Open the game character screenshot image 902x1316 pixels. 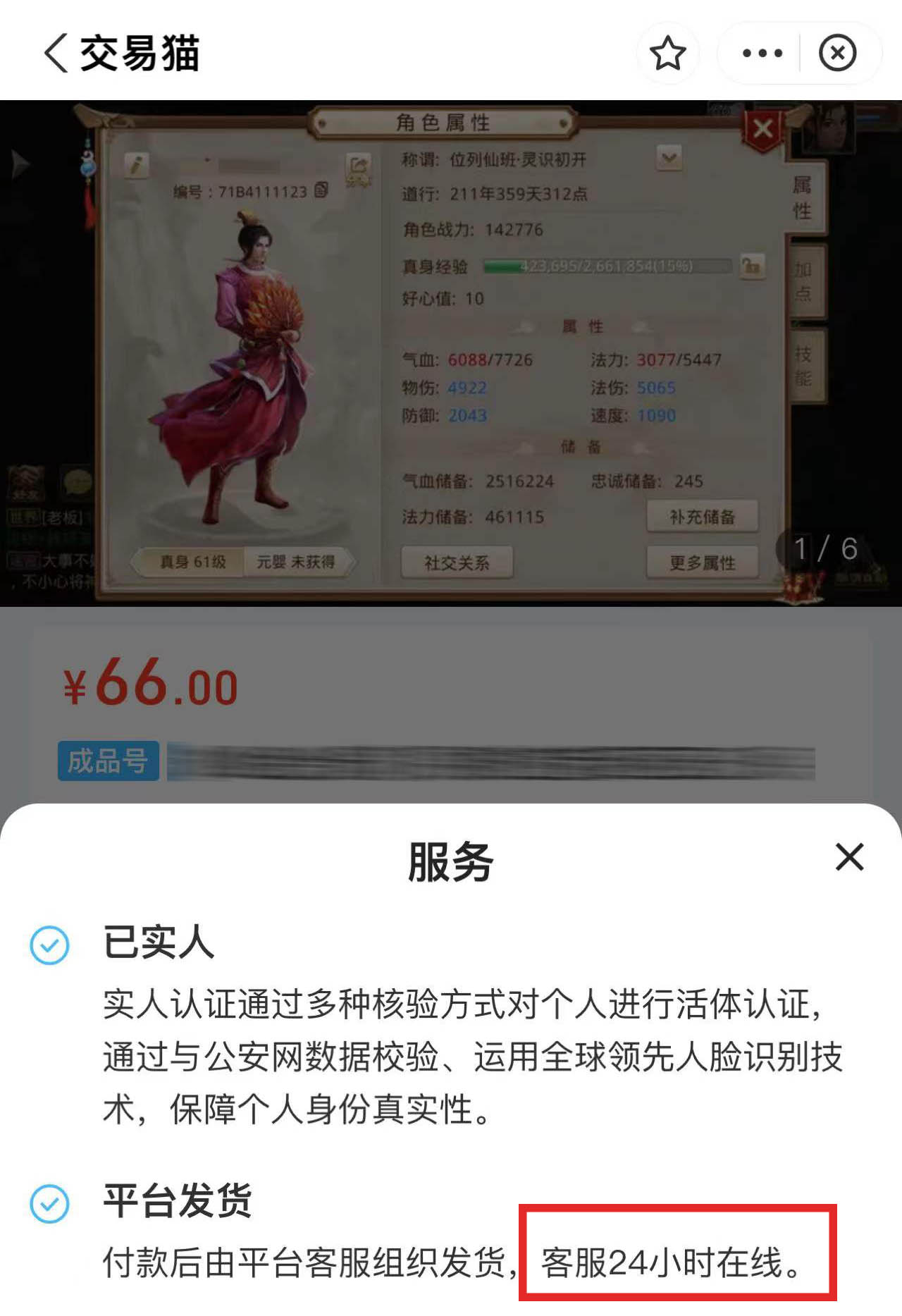point(451,352)
